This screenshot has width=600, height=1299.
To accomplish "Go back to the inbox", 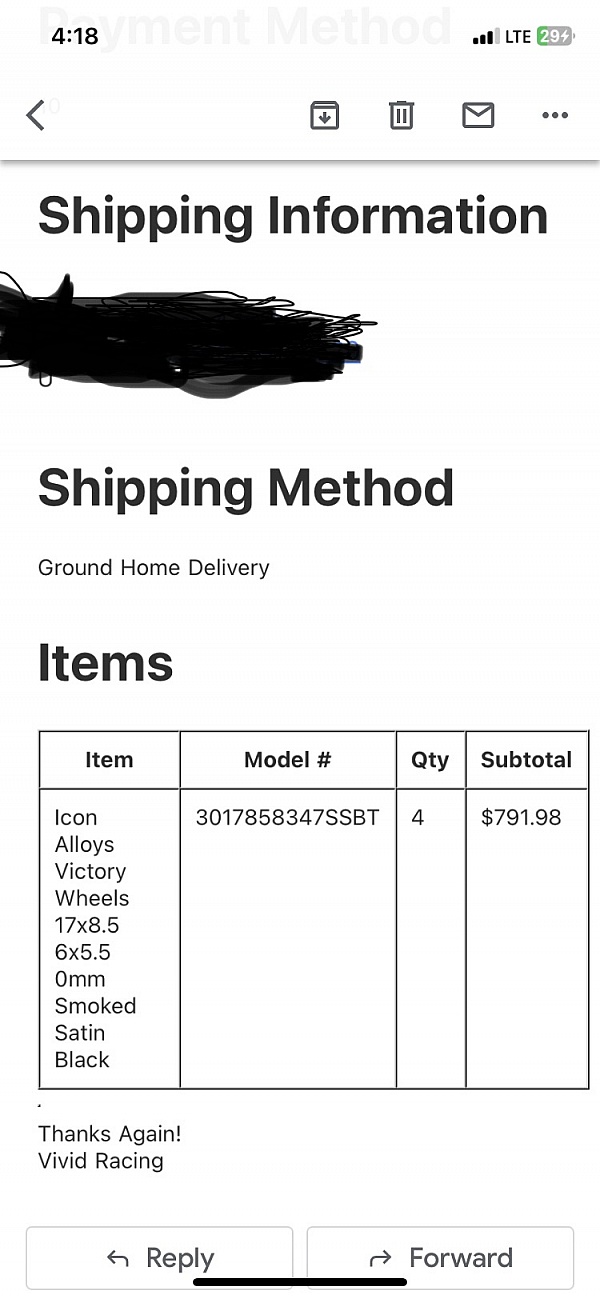I will tap(36, 116).
